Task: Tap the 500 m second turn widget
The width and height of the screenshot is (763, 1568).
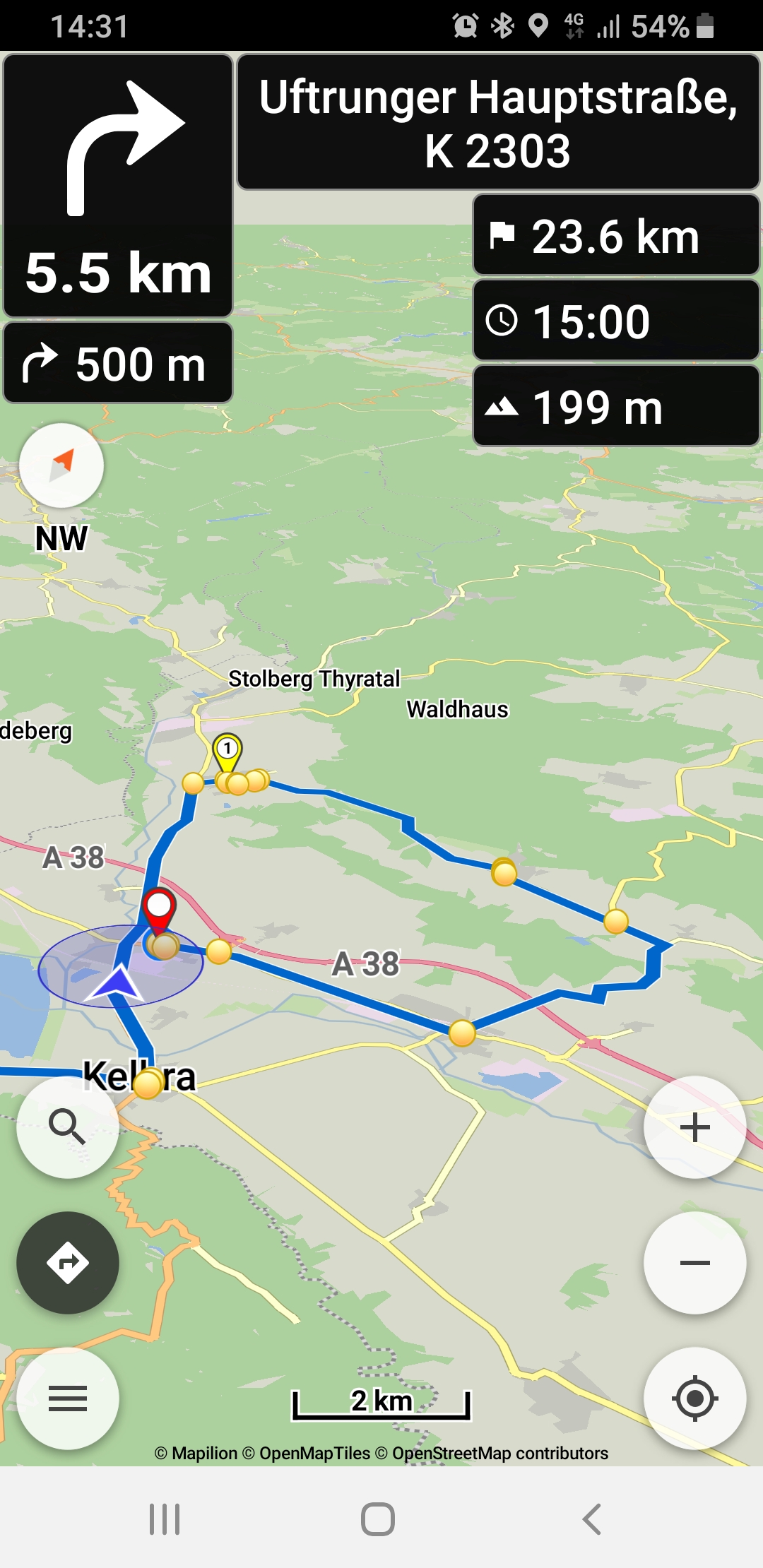Action: pos(118,363)
